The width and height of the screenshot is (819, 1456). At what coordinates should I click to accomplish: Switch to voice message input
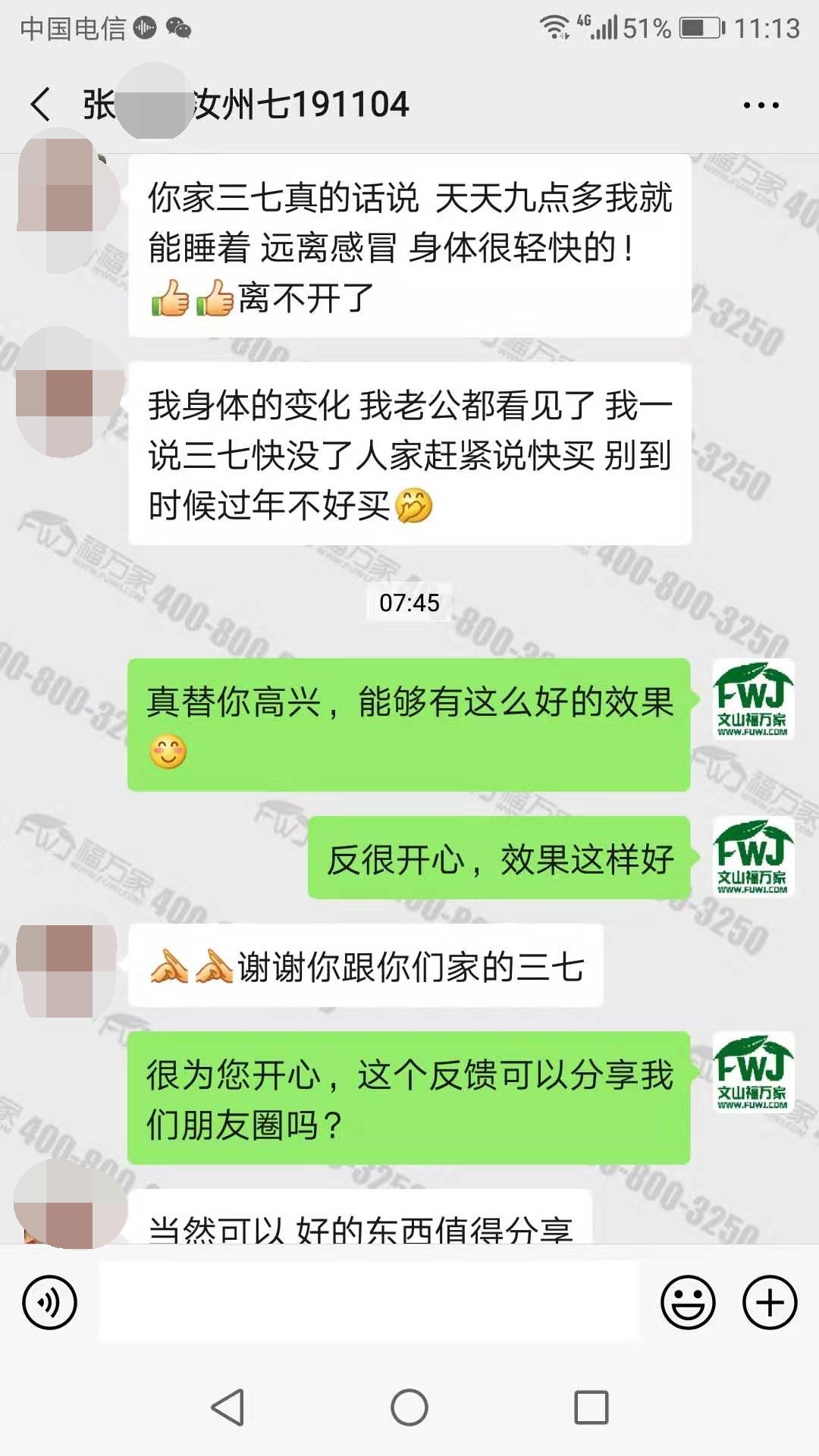pos(50,1303)
